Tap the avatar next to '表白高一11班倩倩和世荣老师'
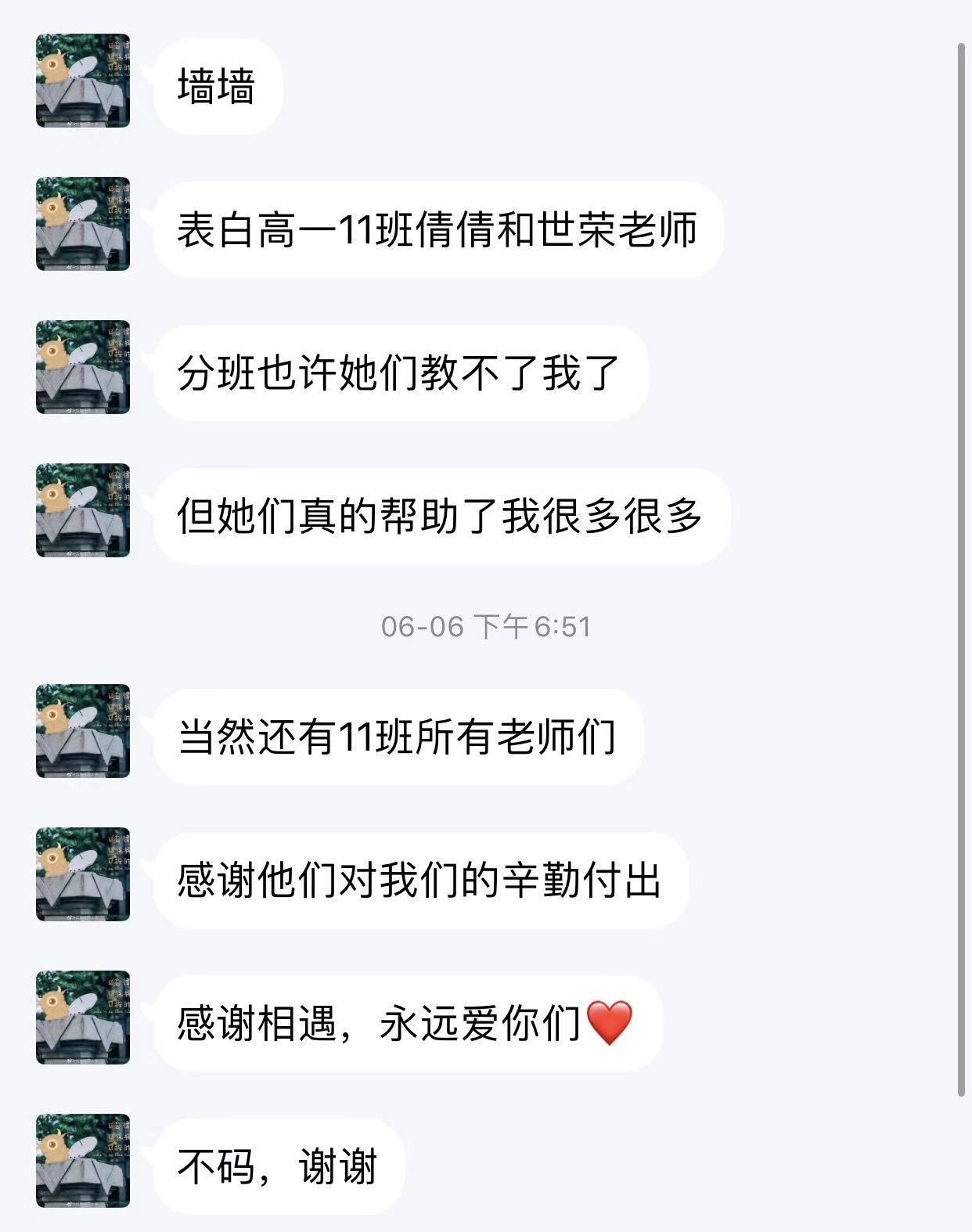Image resolution: width=972 pixels, height=1232 pixels. tap(83, 224)
